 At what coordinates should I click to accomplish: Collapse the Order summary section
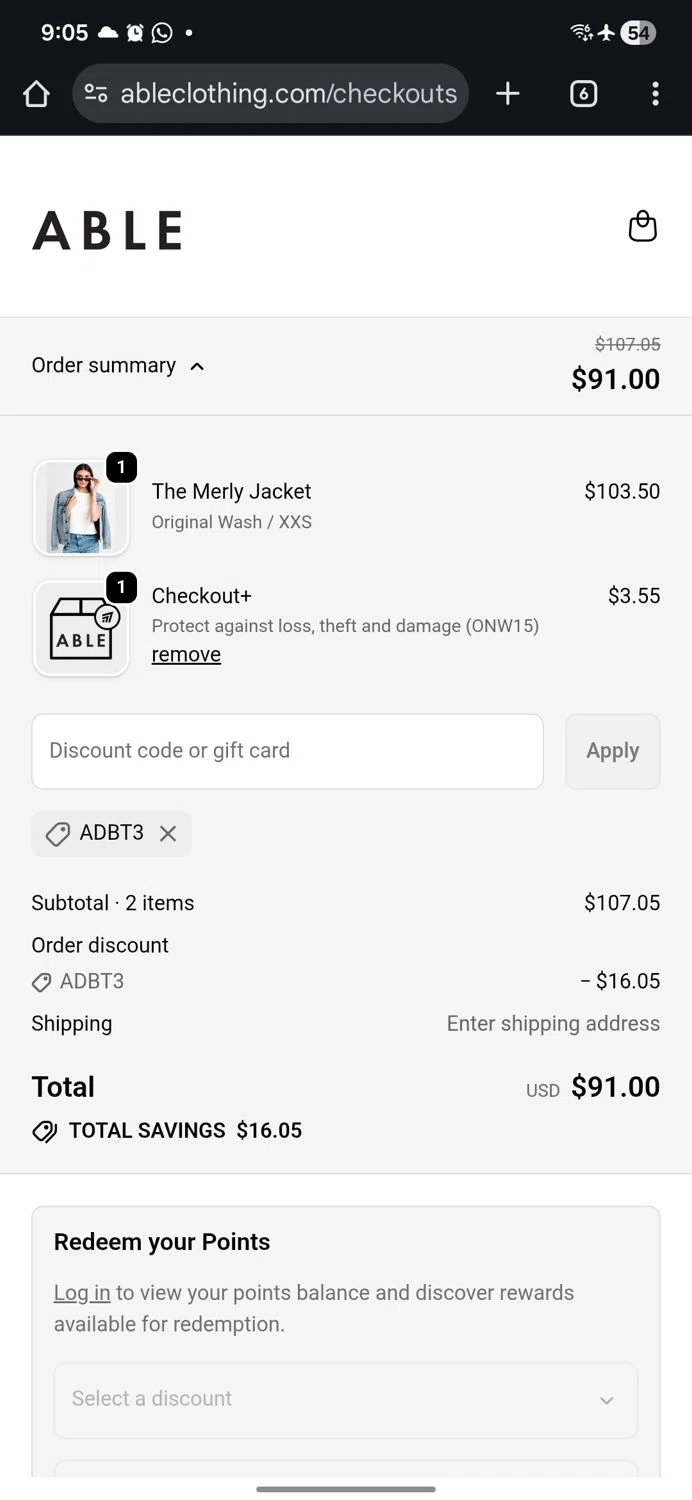(118, 366)
